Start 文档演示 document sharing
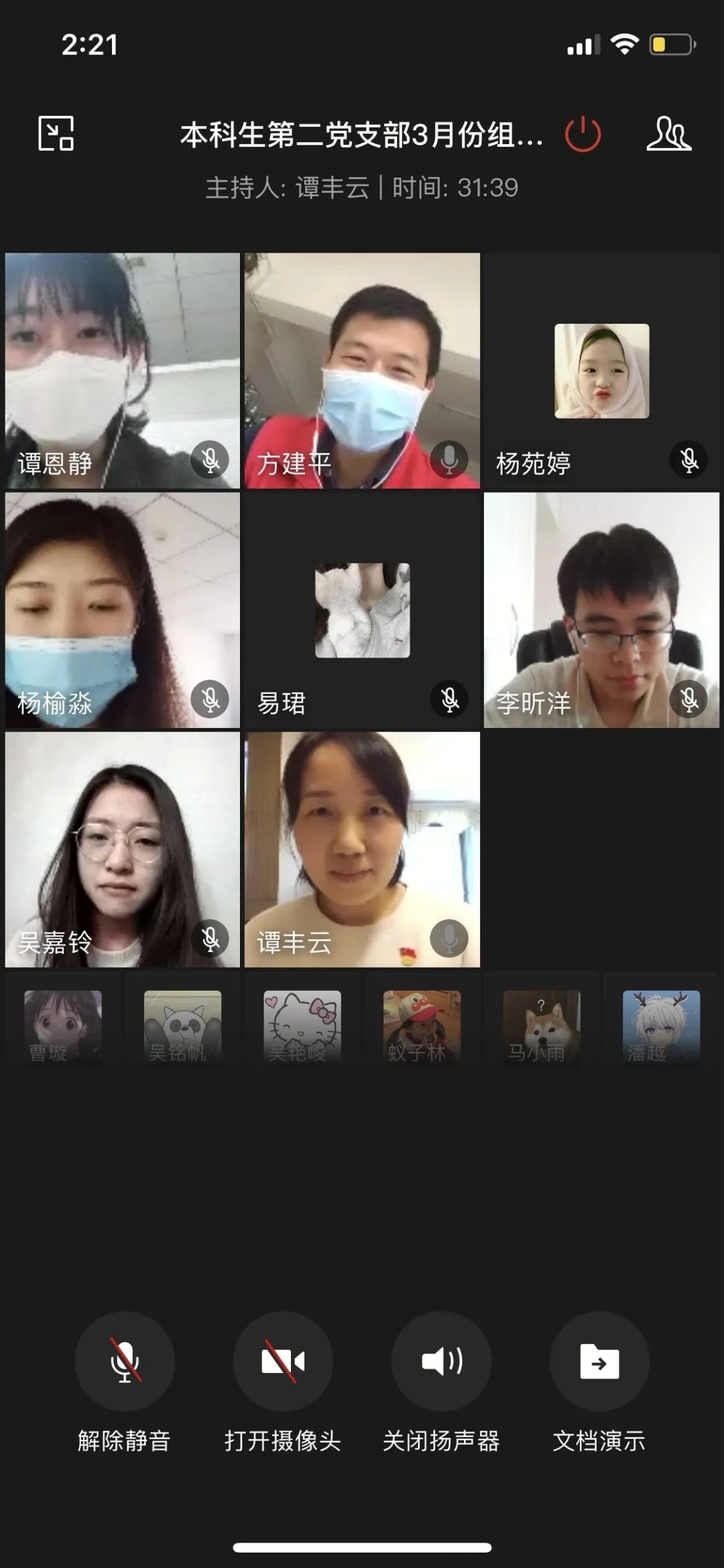 [599, 1362]
